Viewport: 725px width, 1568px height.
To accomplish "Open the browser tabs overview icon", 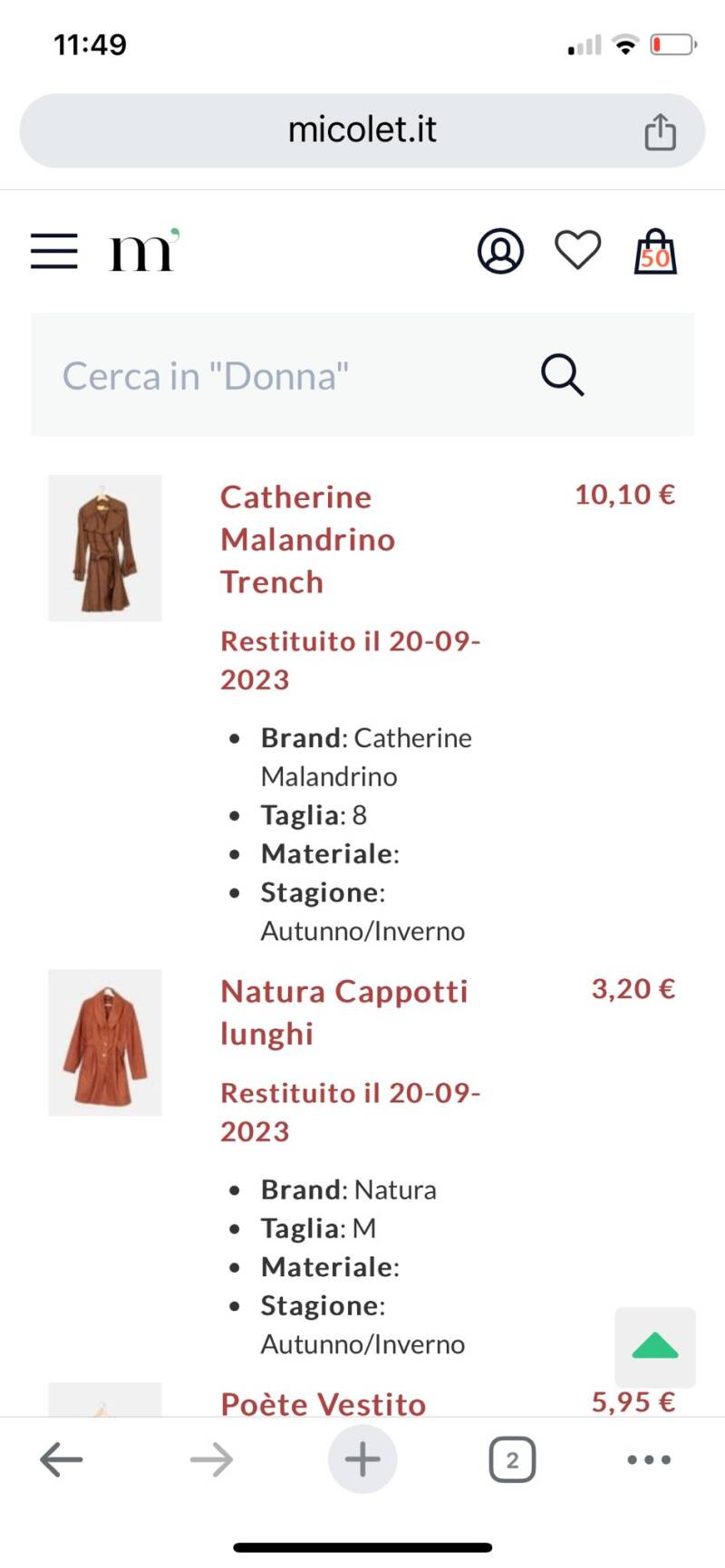I will (x=512, y=1458).
